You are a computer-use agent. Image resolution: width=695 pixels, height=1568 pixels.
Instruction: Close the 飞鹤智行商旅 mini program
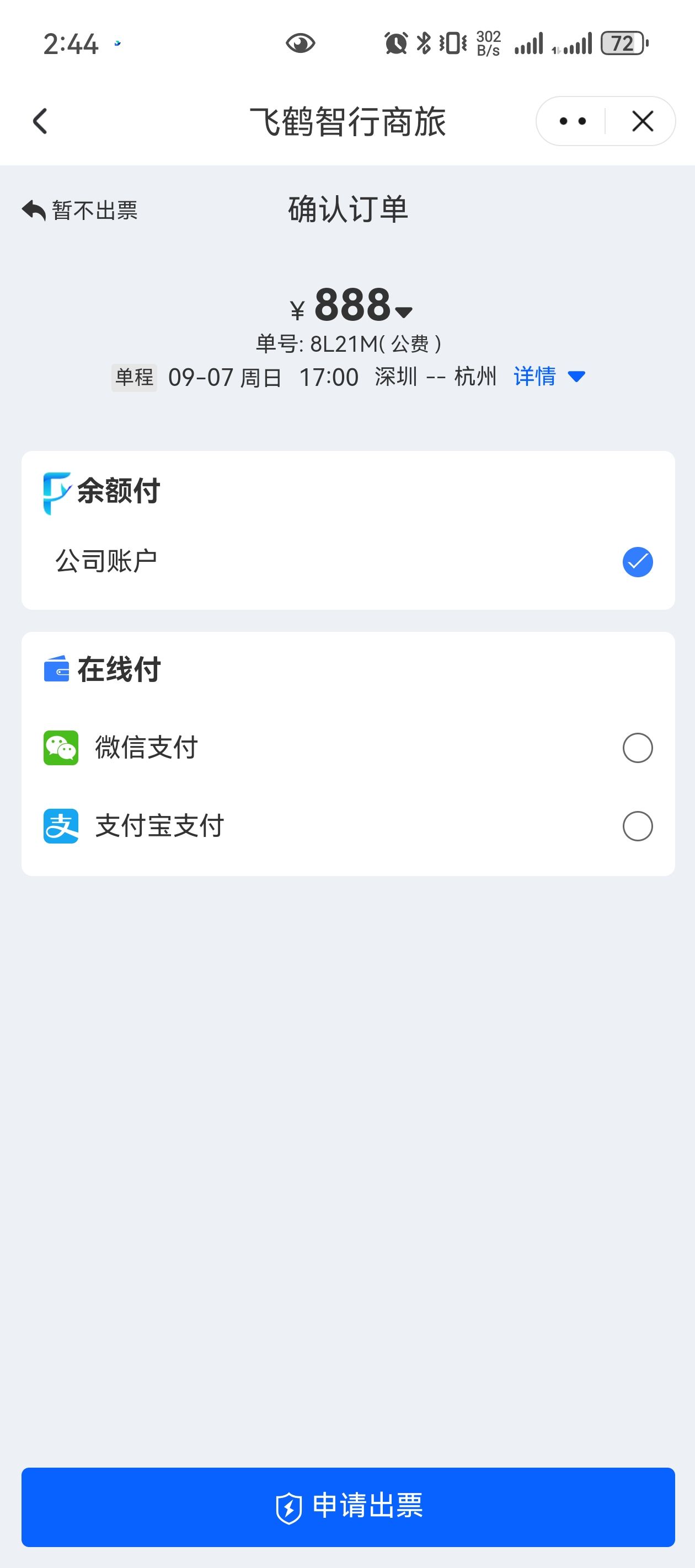pos(643,121)
